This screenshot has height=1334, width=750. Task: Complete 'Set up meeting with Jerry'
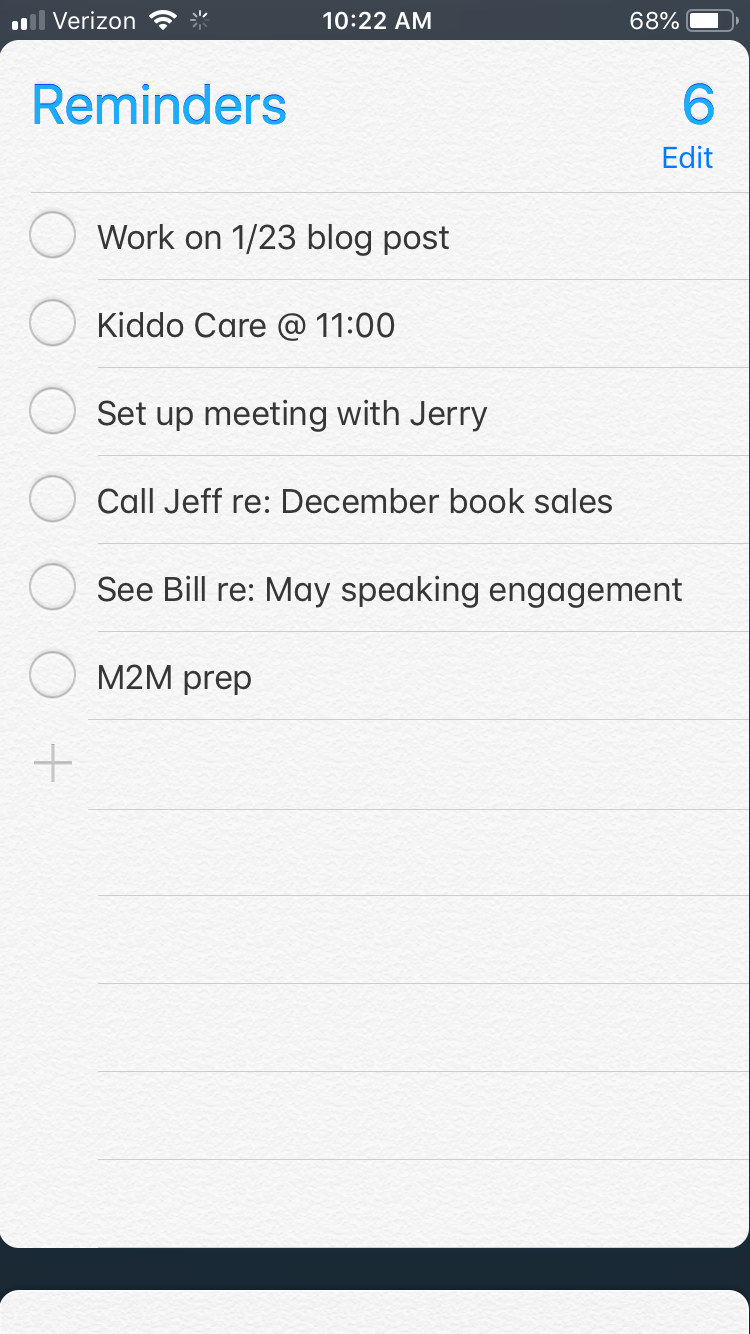point(53,412)
